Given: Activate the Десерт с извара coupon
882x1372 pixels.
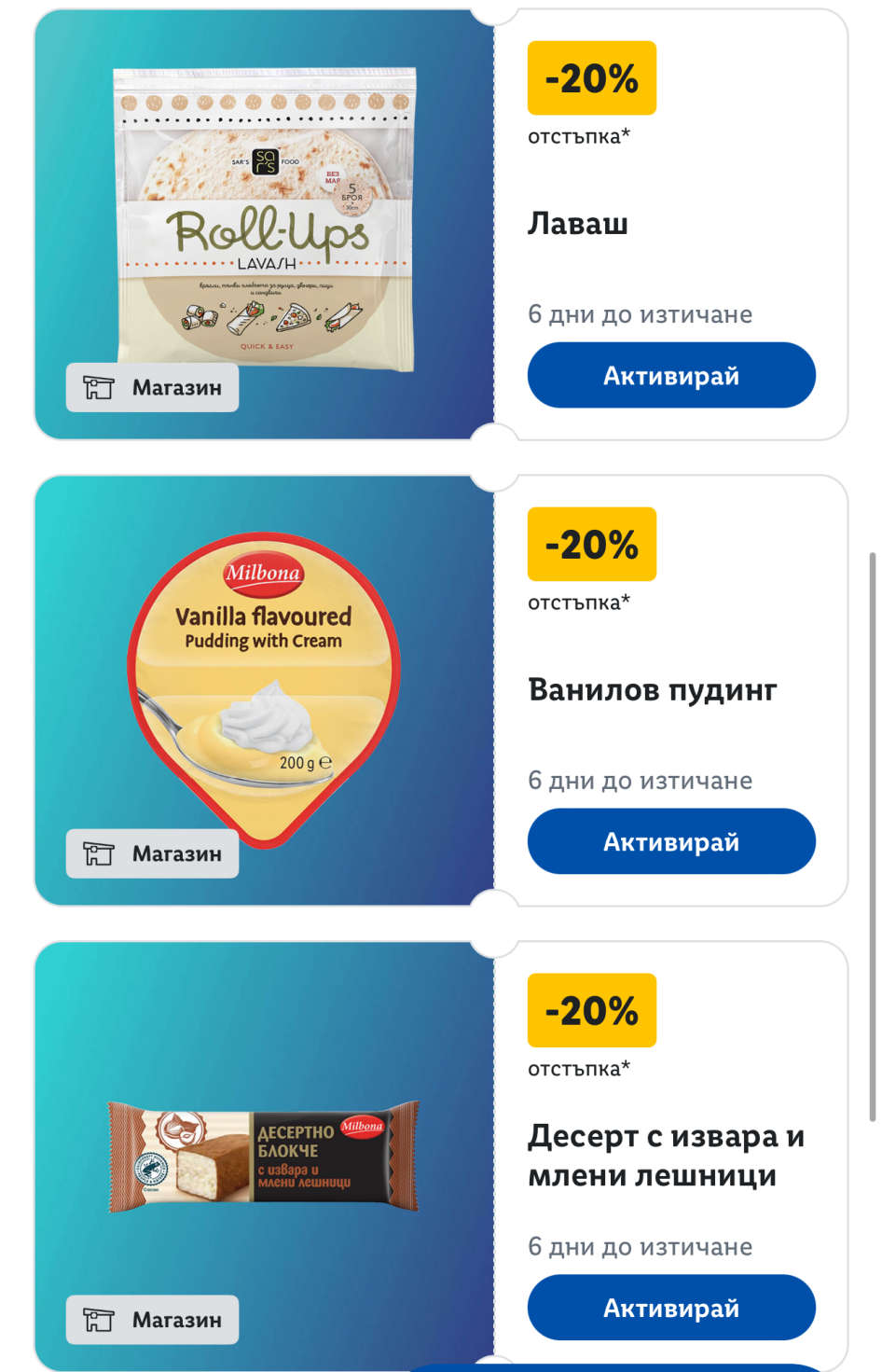Looking at the screenshot, I should [x=671, y=1308].
